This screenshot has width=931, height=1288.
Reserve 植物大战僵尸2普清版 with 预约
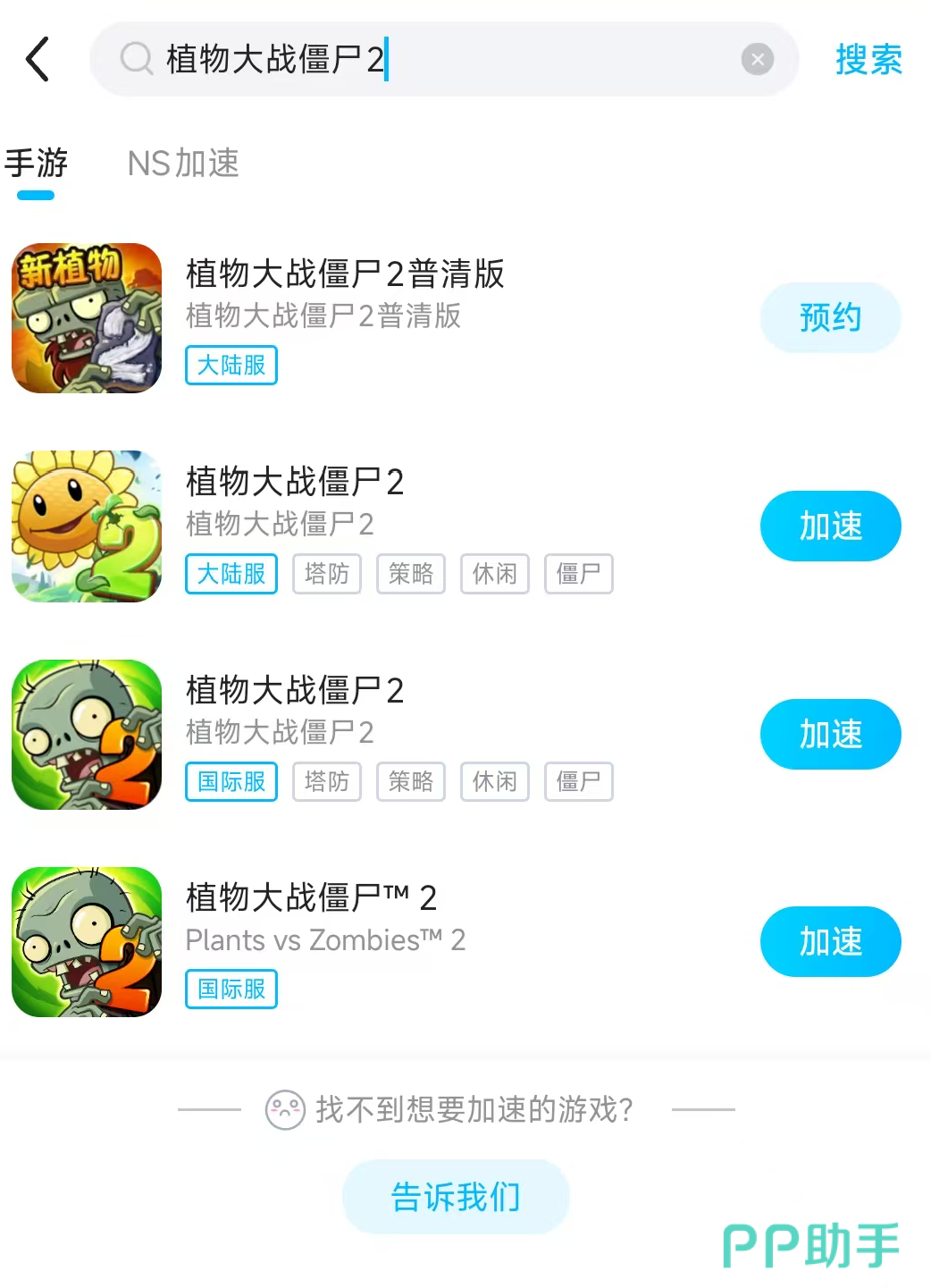coord(830,317)
